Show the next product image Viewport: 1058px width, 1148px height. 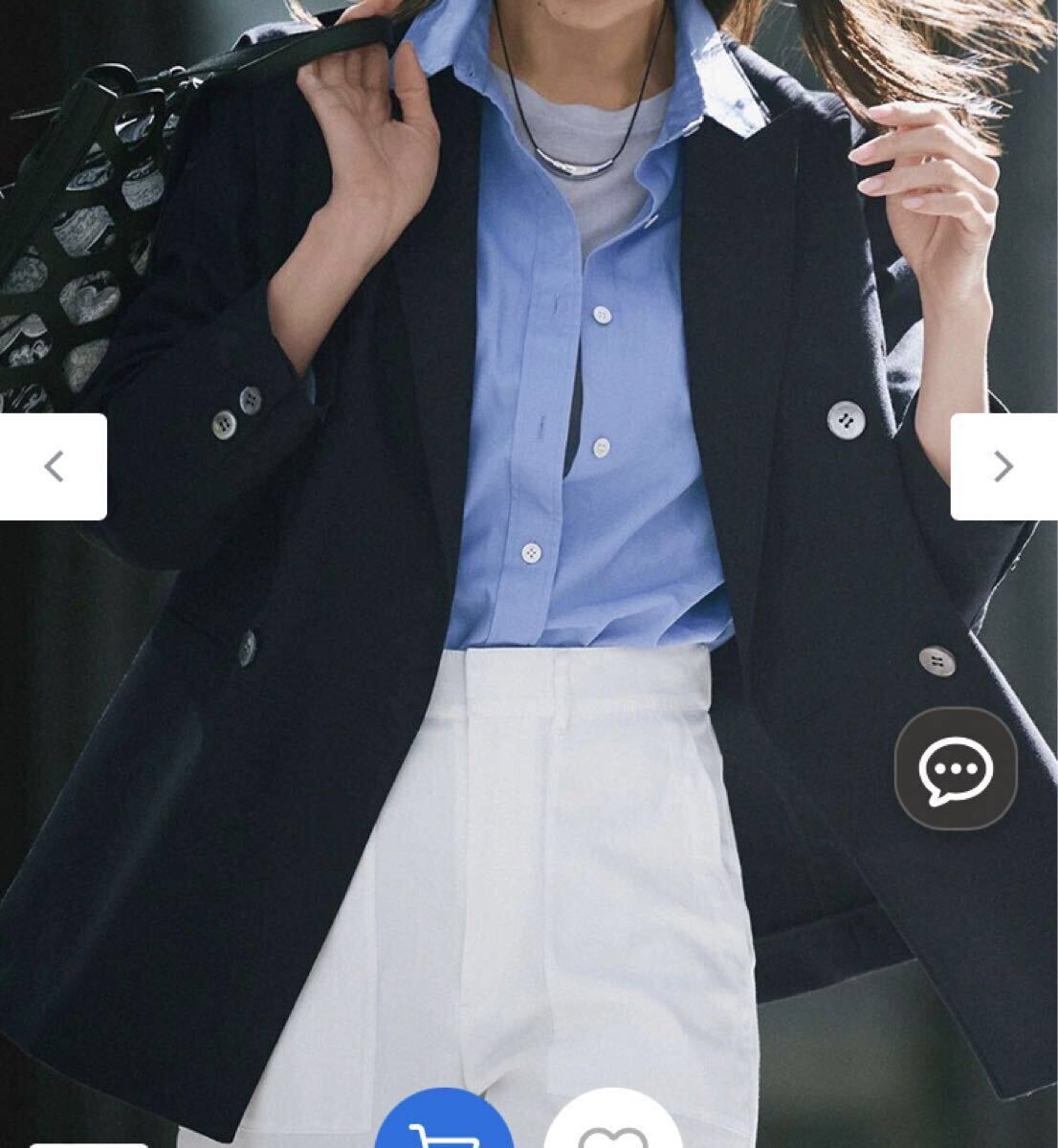point(1003,467)
